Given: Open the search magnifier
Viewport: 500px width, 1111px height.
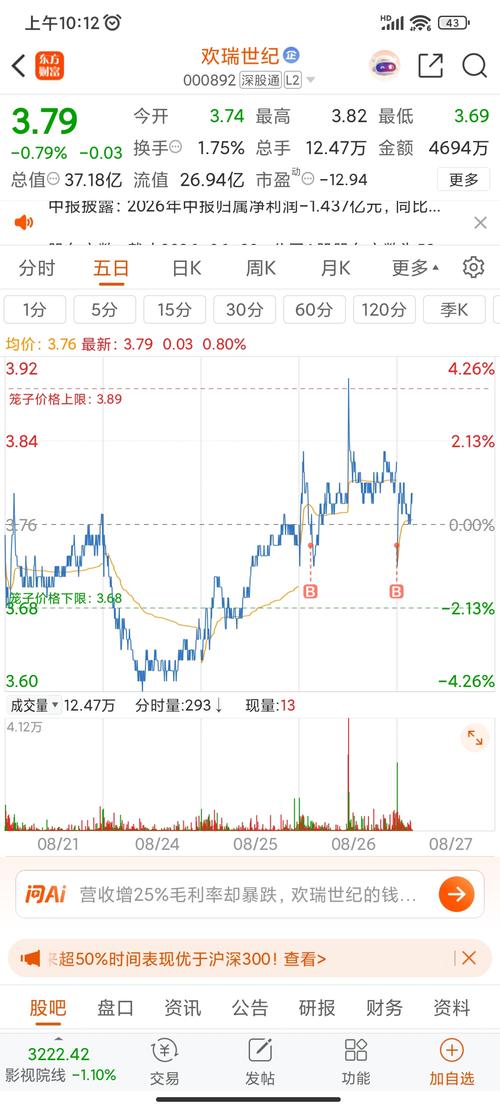Looking at the screenshot, I should click(x=475, y=66).
